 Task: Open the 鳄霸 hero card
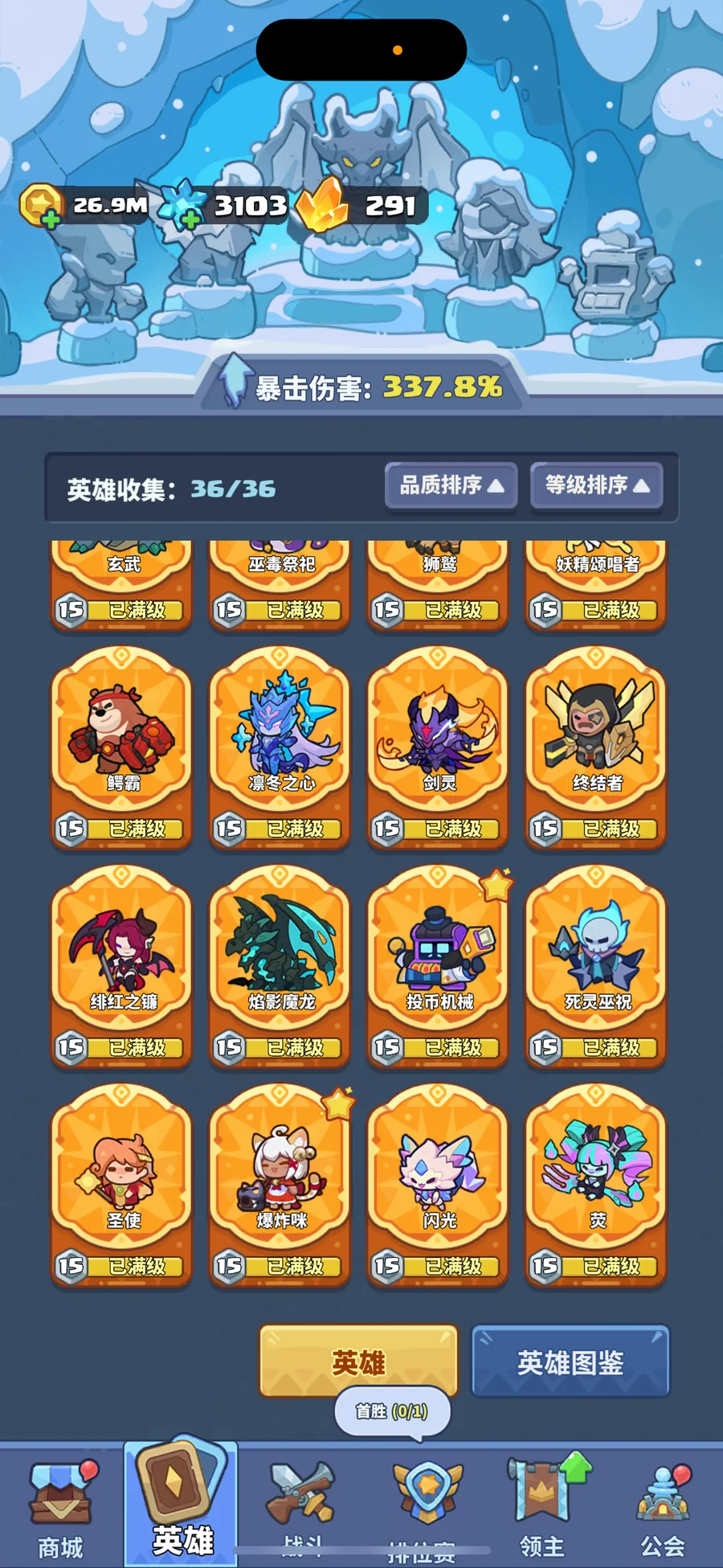[122, 744]
